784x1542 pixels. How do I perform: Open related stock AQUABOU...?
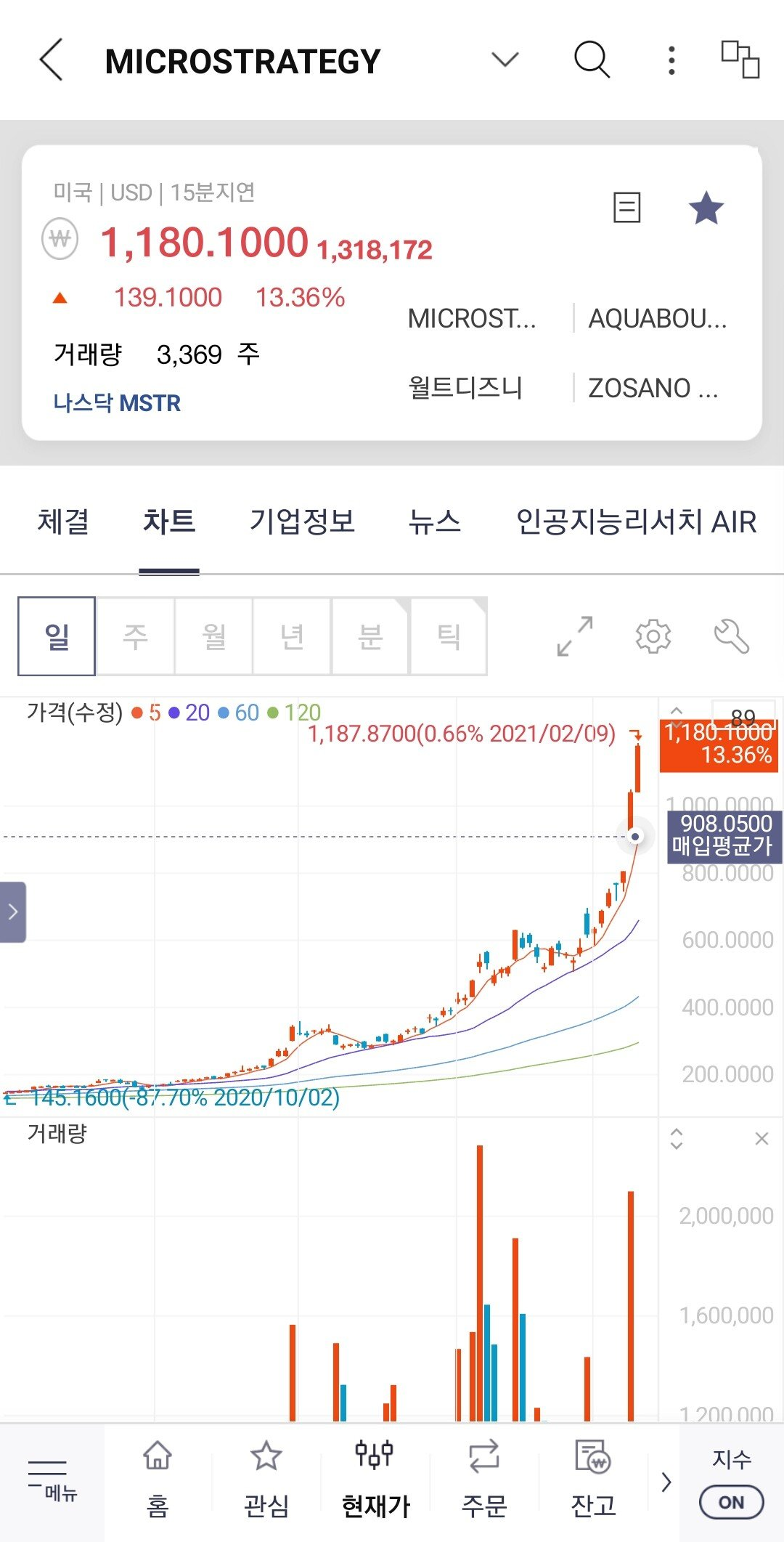(x=657, y=319)
